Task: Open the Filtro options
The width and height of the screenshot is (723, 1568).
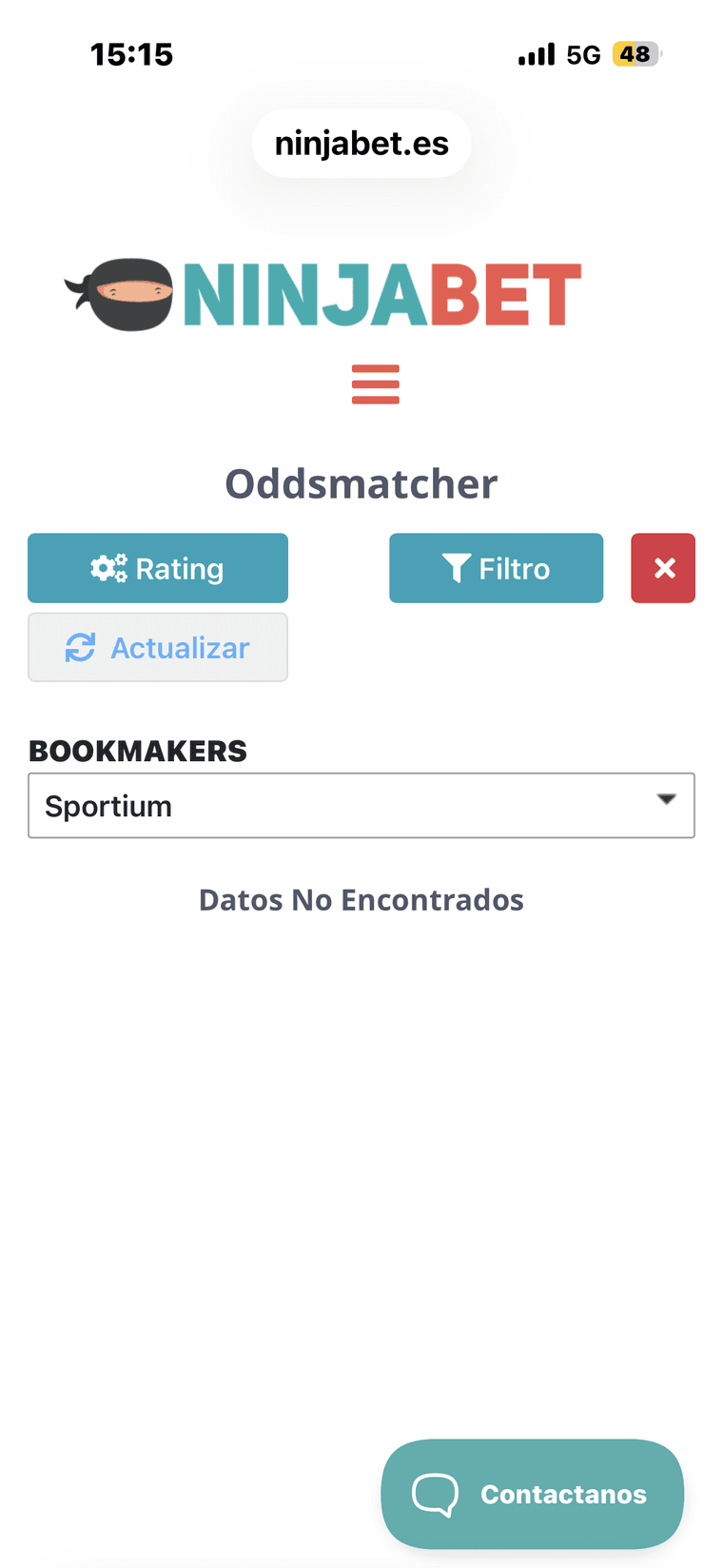Action: (x=496, y=568)
